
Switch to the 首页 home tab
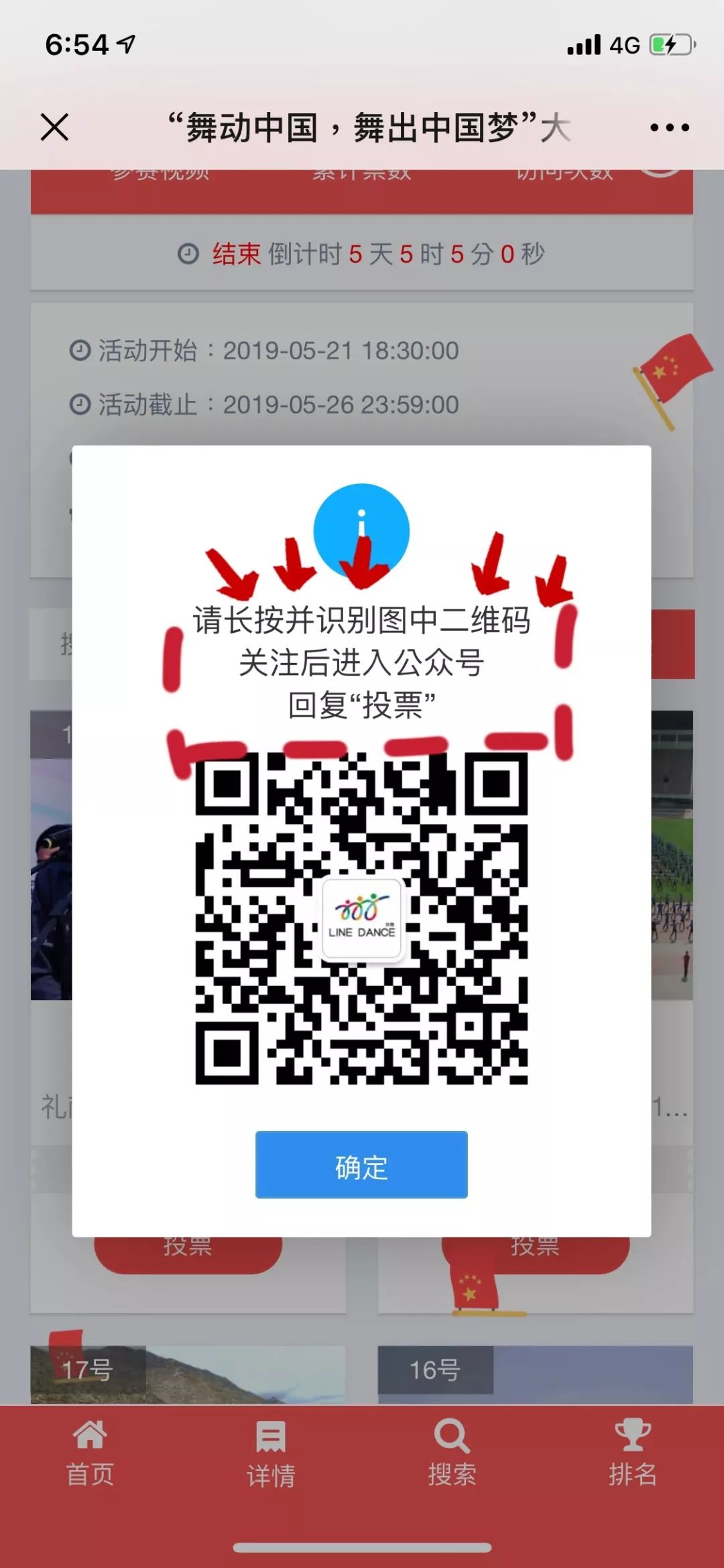point(90,1453)
